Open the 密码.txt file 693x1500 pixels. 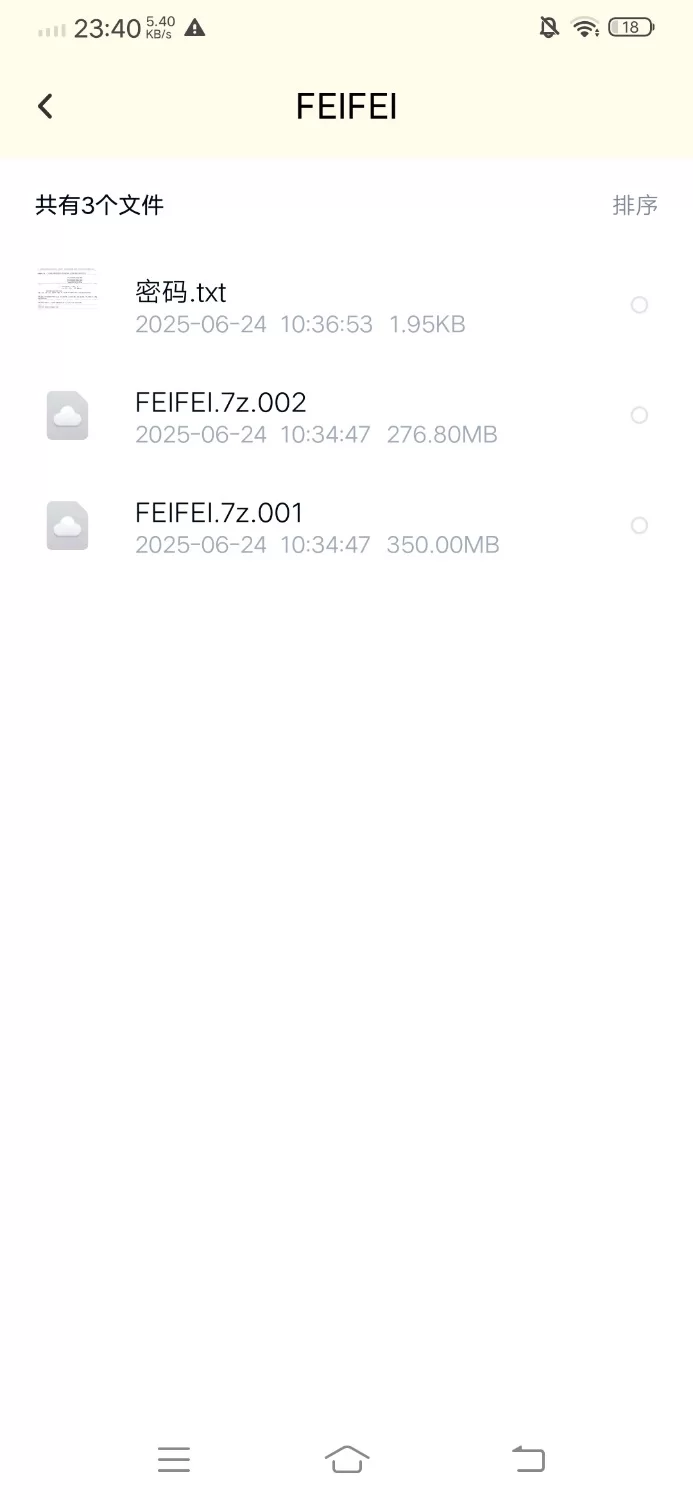346,305
